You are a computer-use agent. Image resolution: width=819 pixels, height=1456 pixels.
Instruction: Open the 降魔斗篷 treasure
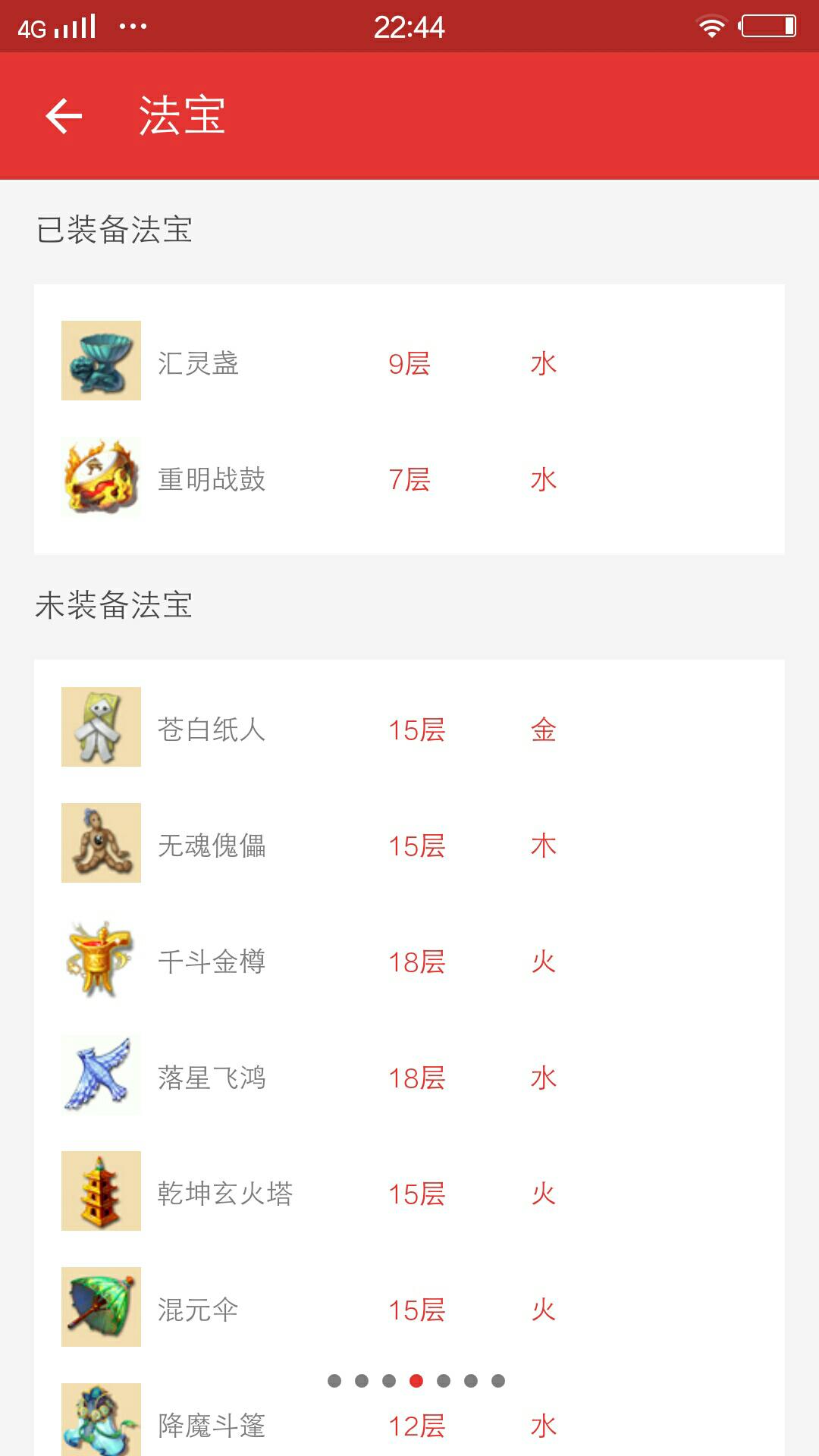click(409, 1420)
